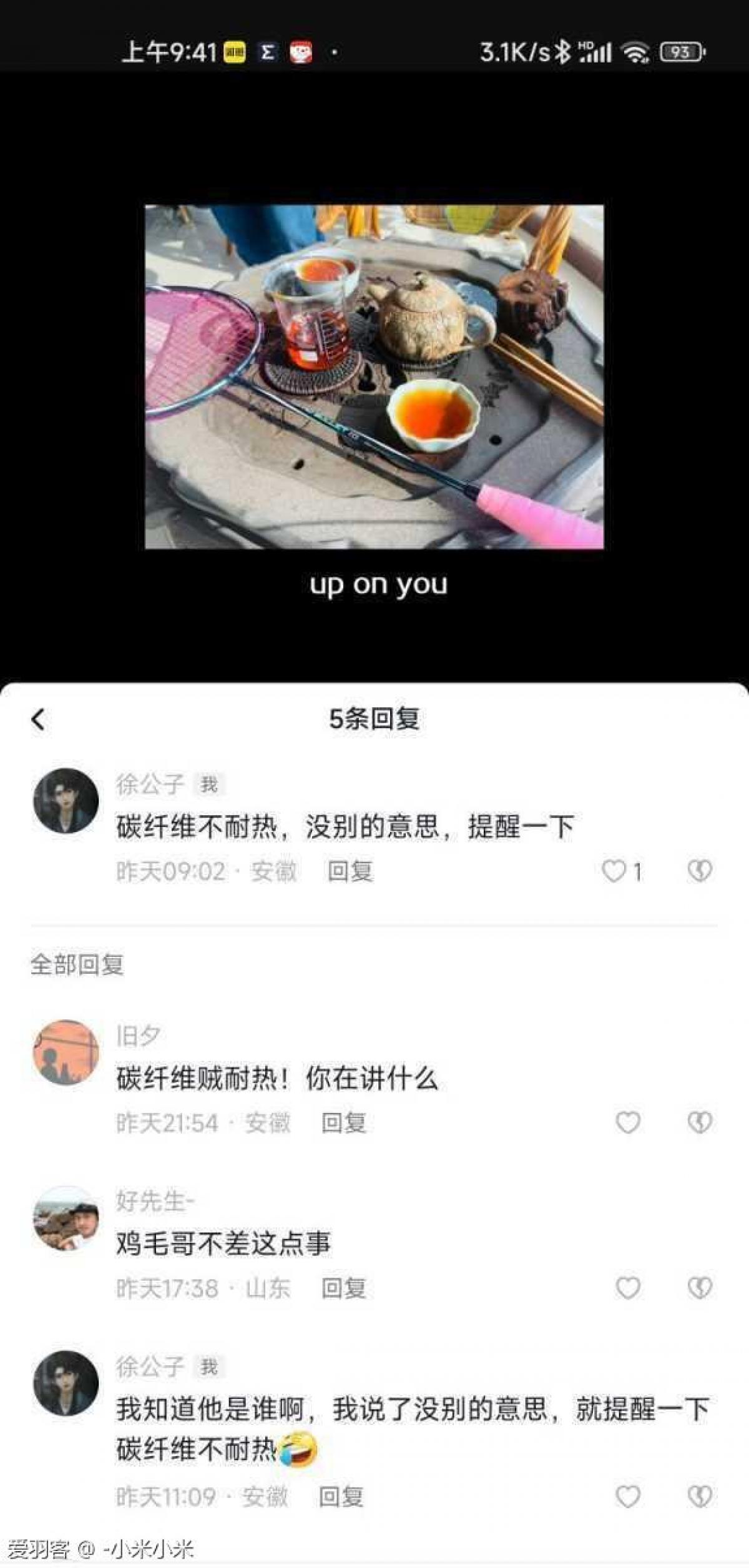Dislike 徐公子's reply posted at 昨天11:09
Screen dimensions: 749x1568
pos(700,1496)
